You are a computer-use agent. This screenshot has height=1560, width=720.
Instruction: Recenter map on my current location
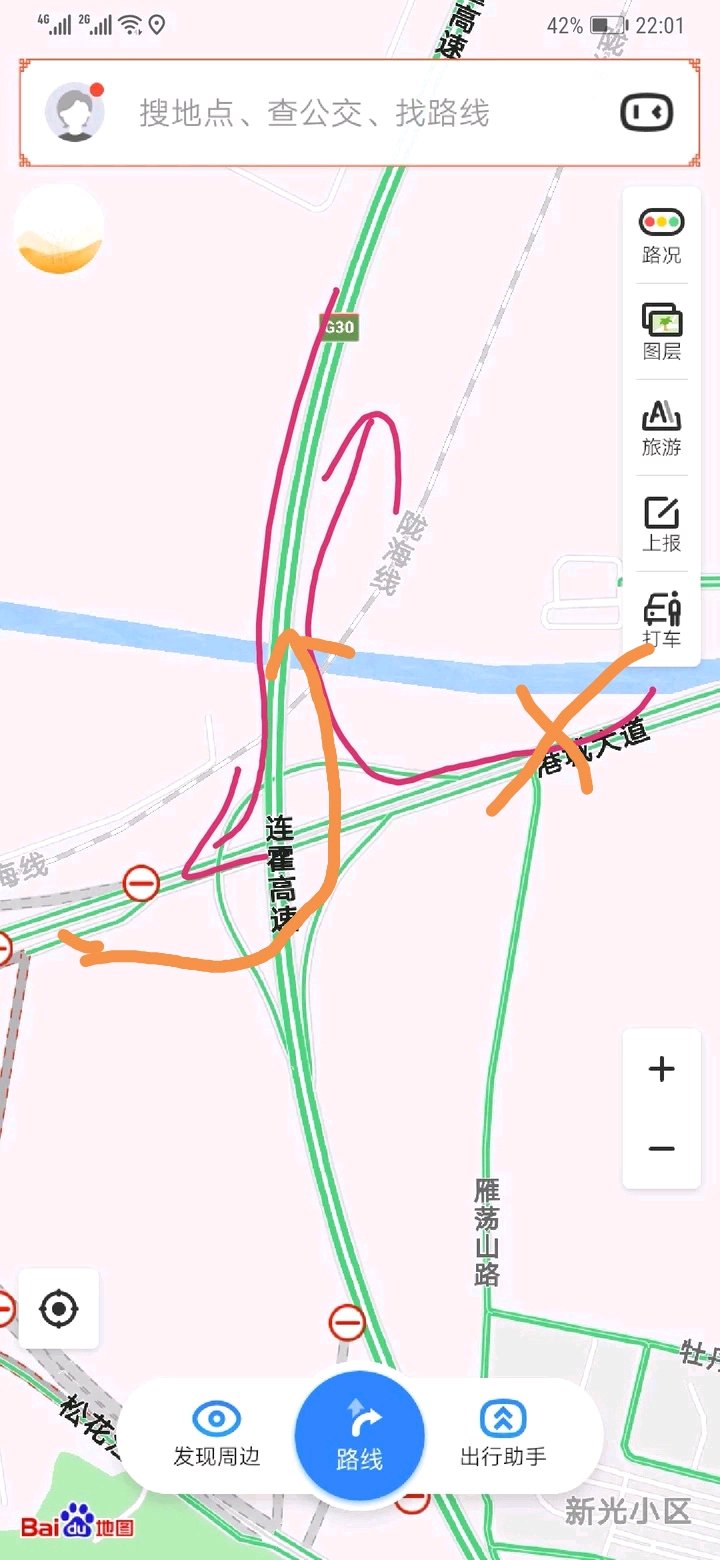pyautogui.click(x=59, y=1308)
